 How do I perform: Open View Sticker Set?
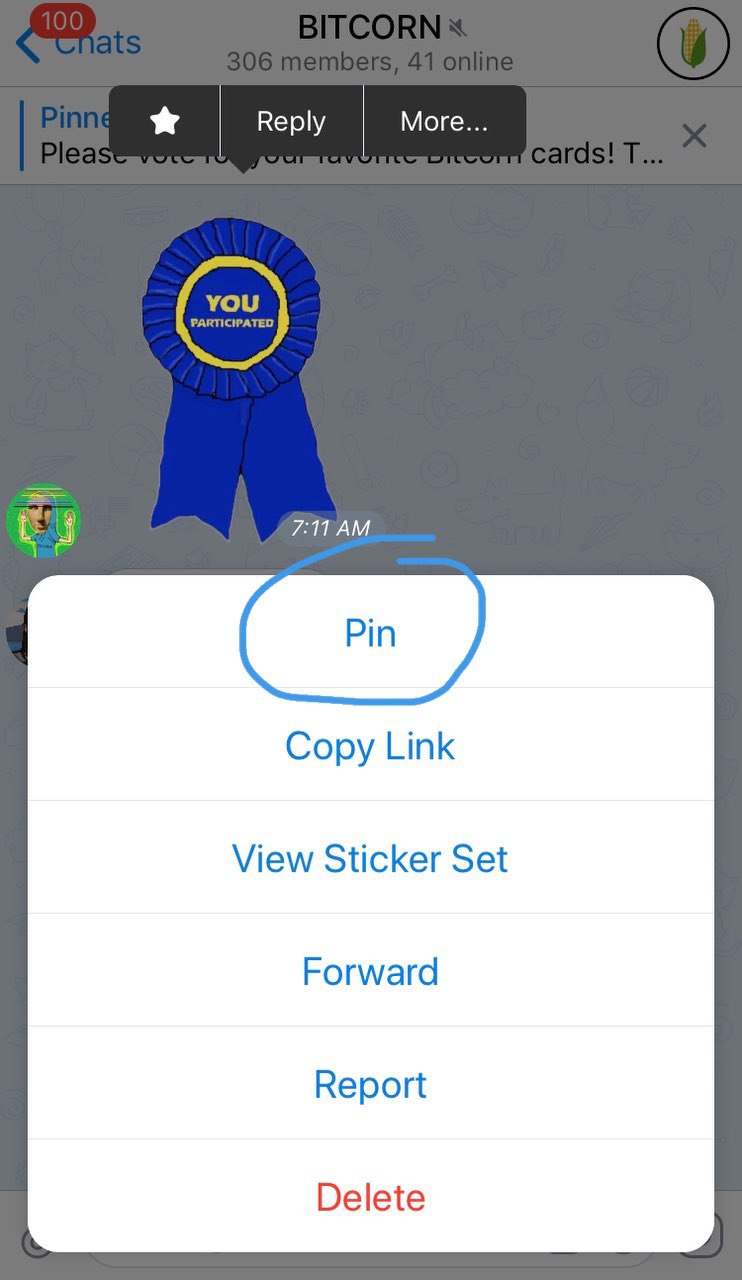370,859
